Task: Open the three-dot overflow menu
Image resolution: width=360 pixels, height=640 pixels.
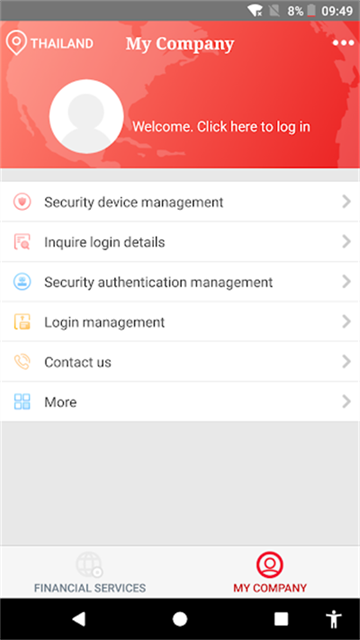Action: 343,43
